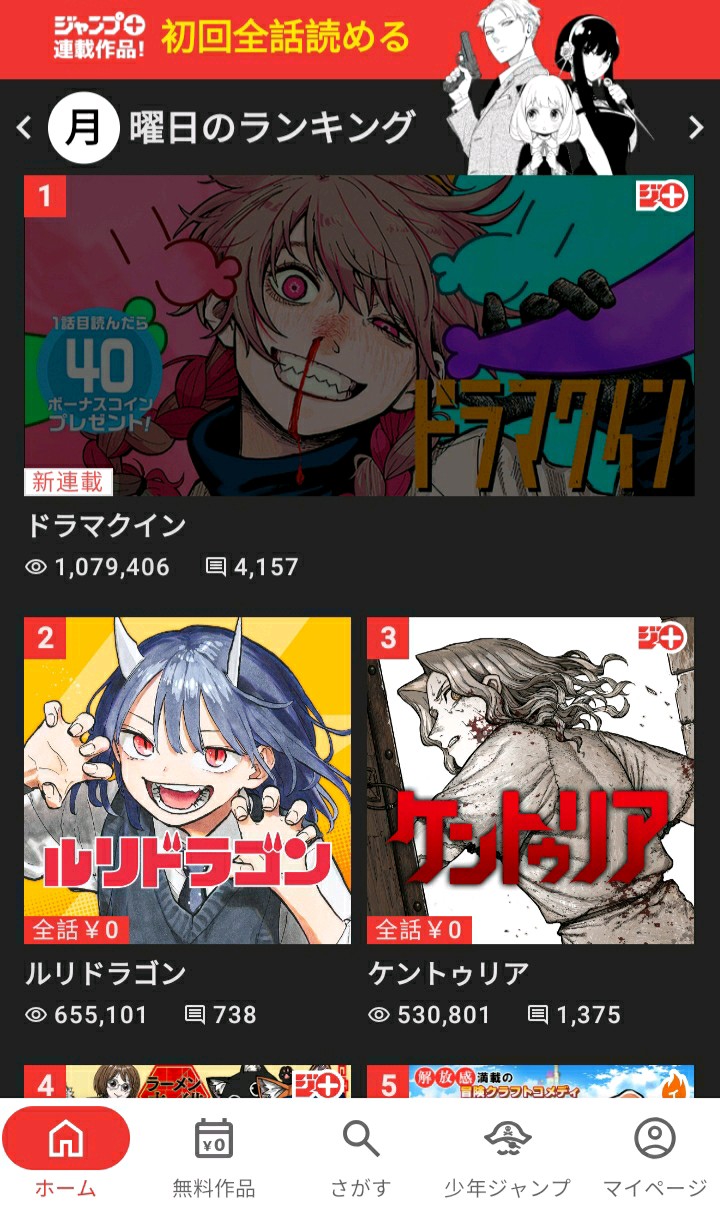Image resolution: width=720 pixels, height=1226 pixels.
Task: Go to previous day's ranking
Action: click(25, 127)
